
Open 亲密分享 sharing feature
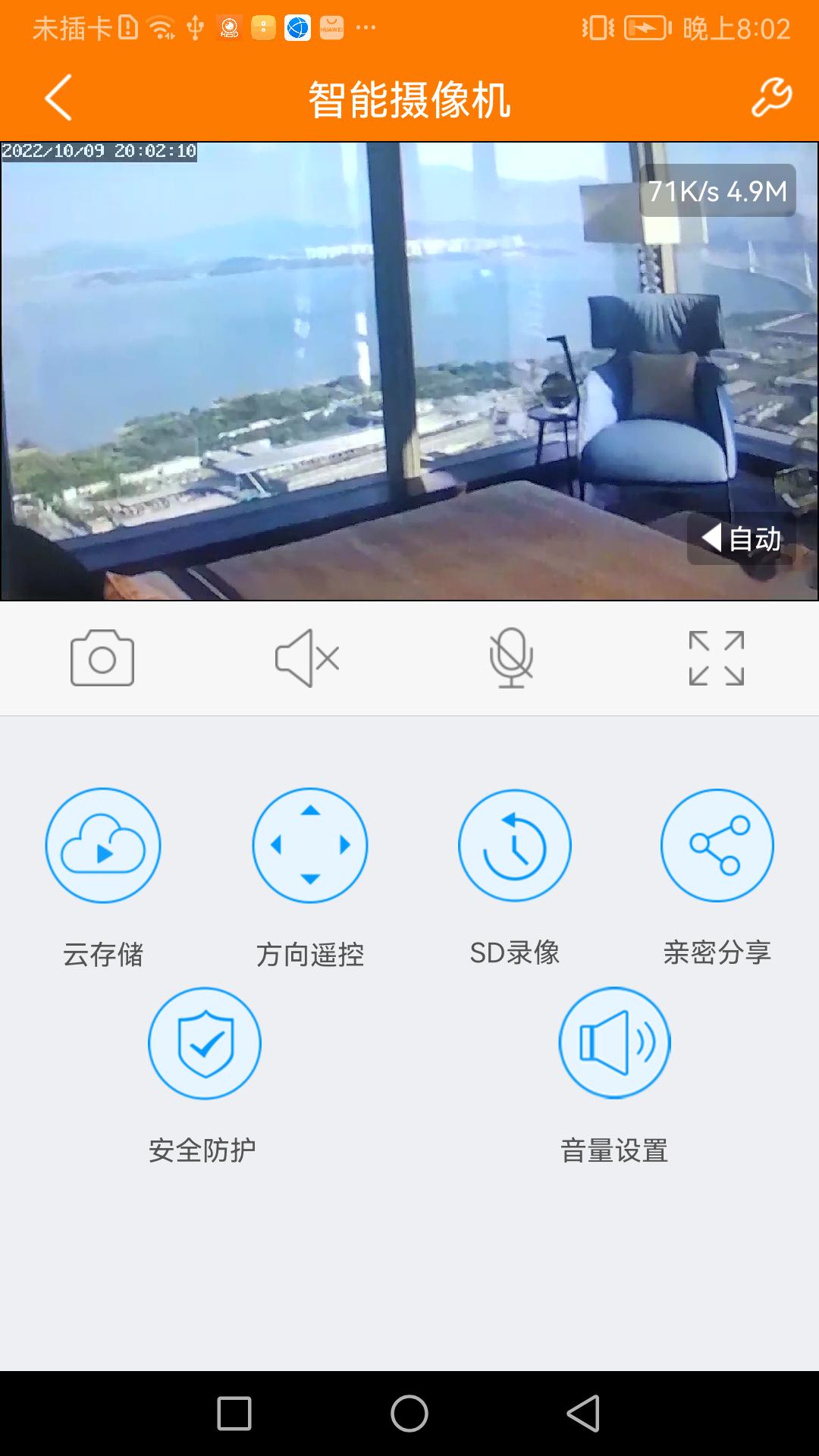(718, 846)
